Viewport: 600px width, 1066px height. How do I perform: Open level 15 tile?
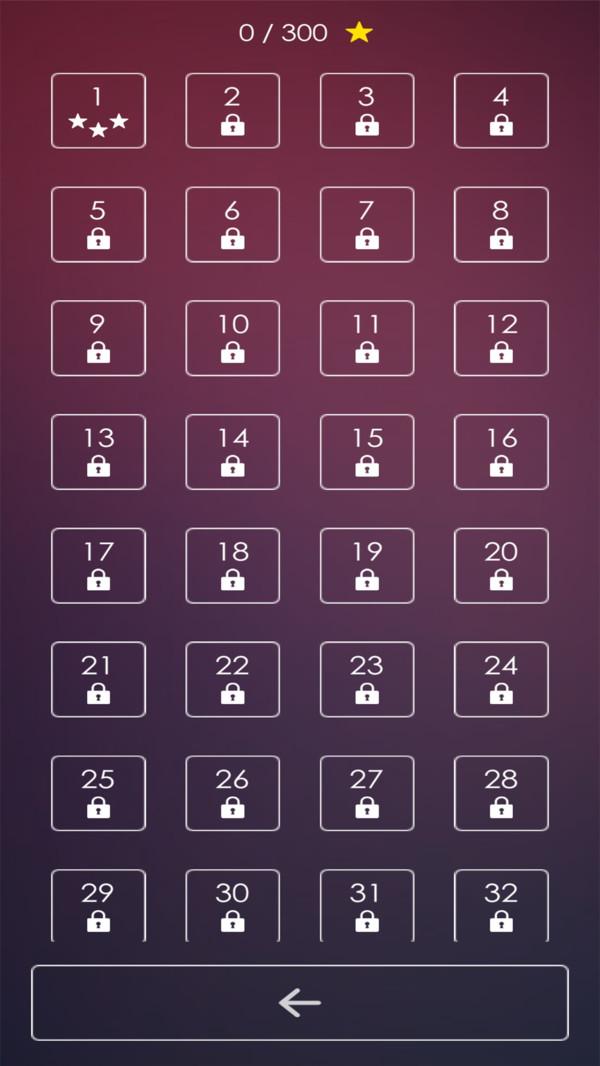[x=367, y=452]
